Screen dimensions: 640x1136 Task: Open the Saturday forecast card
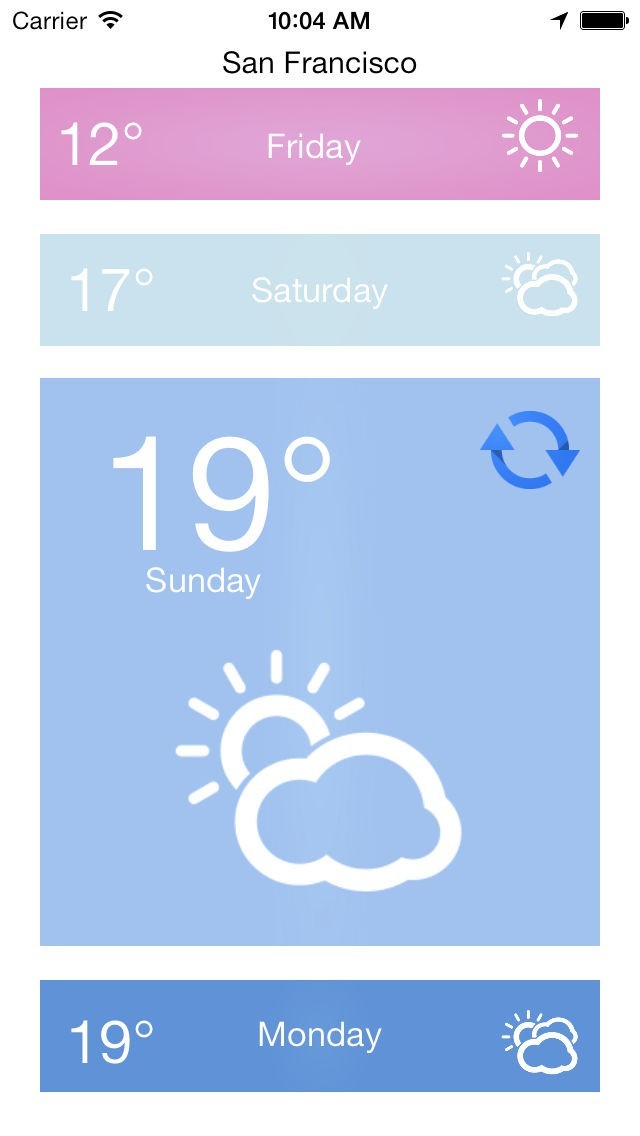(x=319, y=290)
